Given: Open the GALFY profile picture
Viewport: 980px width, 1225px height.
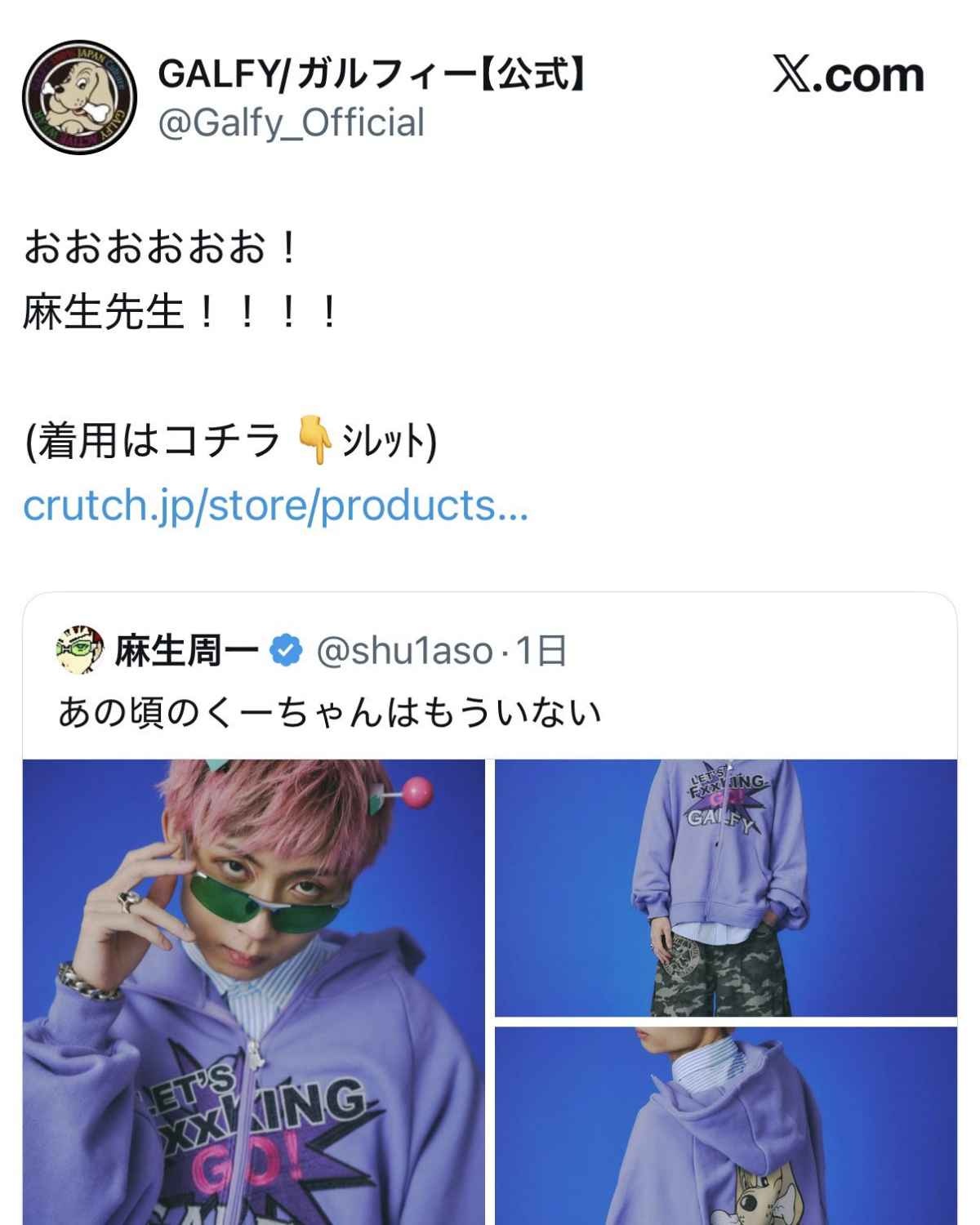Looking at the screenshot, I should 79,98.
